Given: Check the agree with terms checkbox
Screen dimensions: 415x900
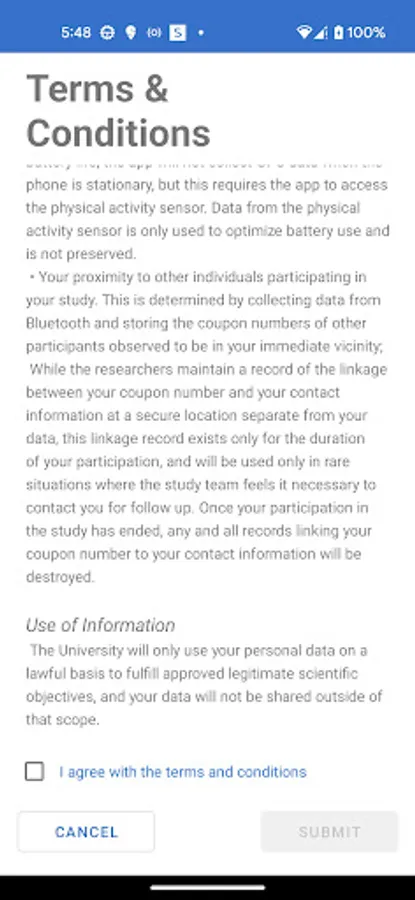Looking at the screenshot, I should tap(34, 771).
